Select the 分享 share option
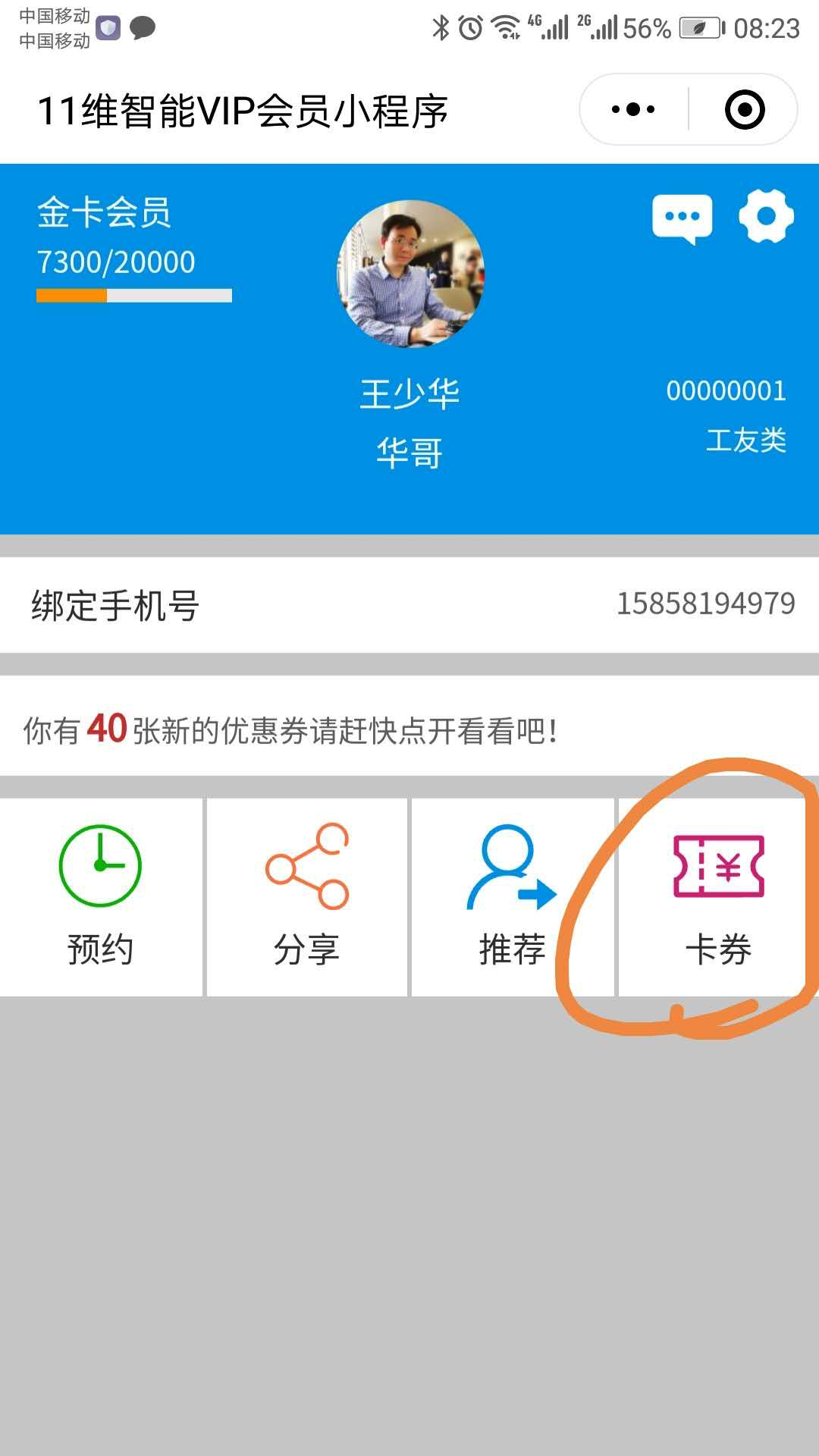The width and height of the screenshot is (819, 1456). [306, 896]
